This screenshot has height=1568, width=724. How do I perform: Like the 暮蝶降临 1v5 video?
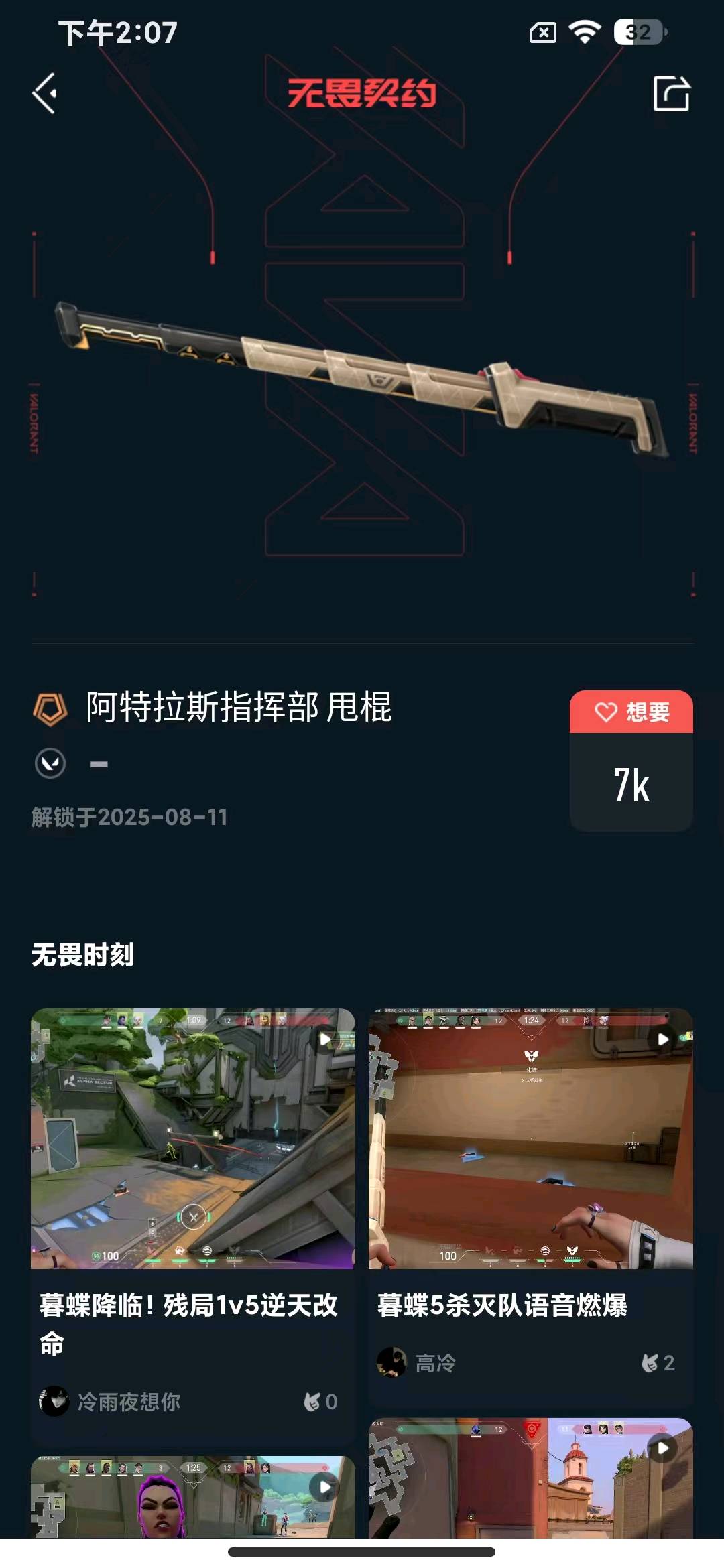[320, 1402]
